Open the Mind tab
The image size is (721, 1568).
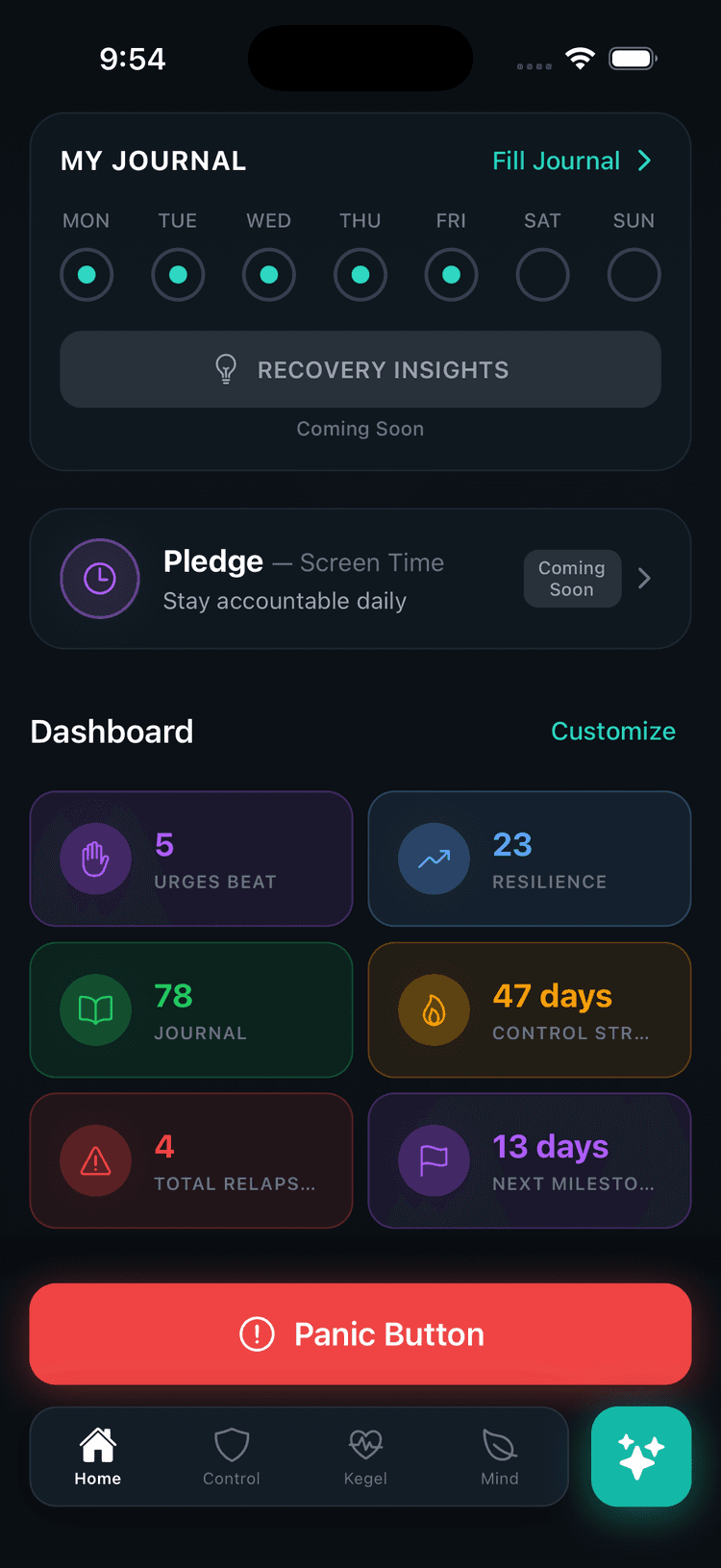click(499, 1456)
